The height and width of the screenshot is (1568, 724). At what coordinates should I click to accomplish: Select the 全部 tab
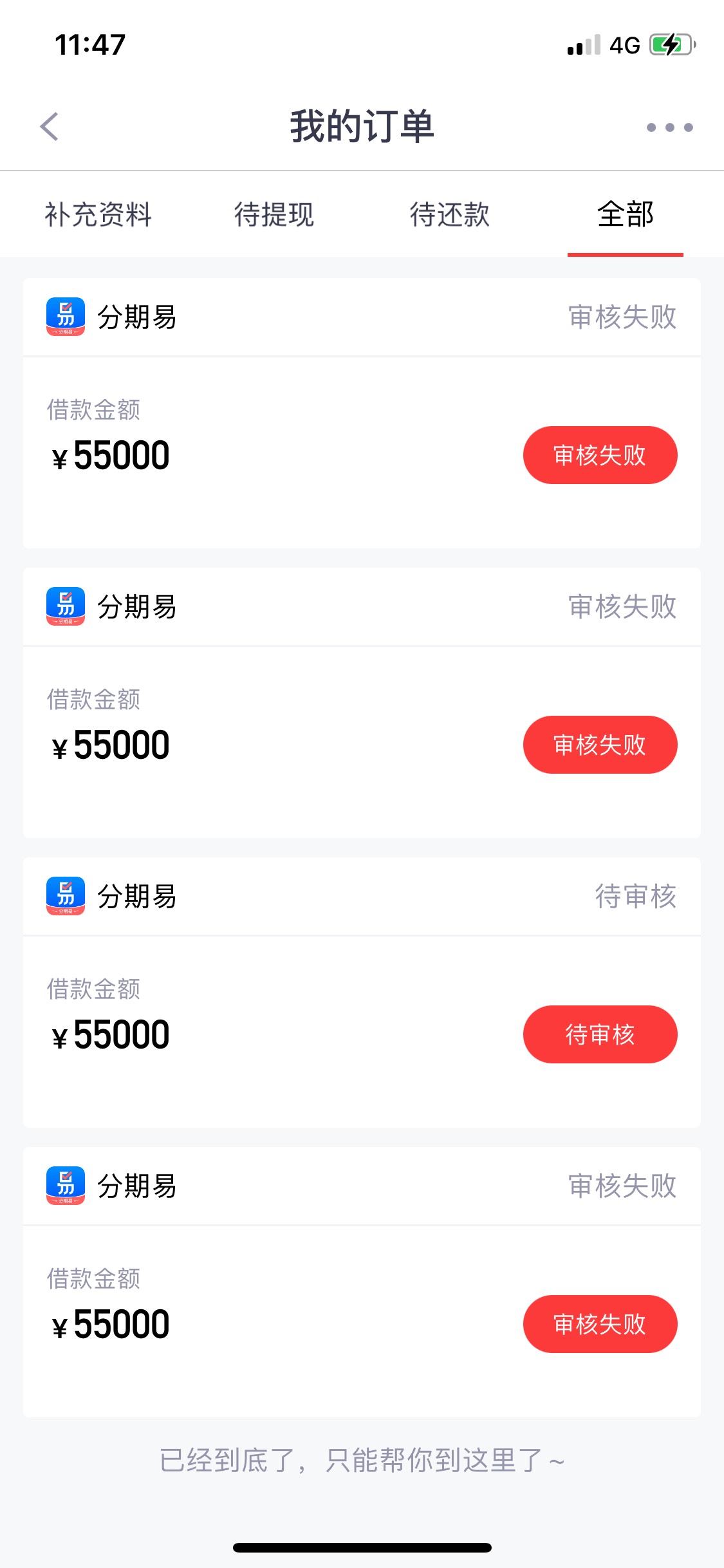coord(626,214)
